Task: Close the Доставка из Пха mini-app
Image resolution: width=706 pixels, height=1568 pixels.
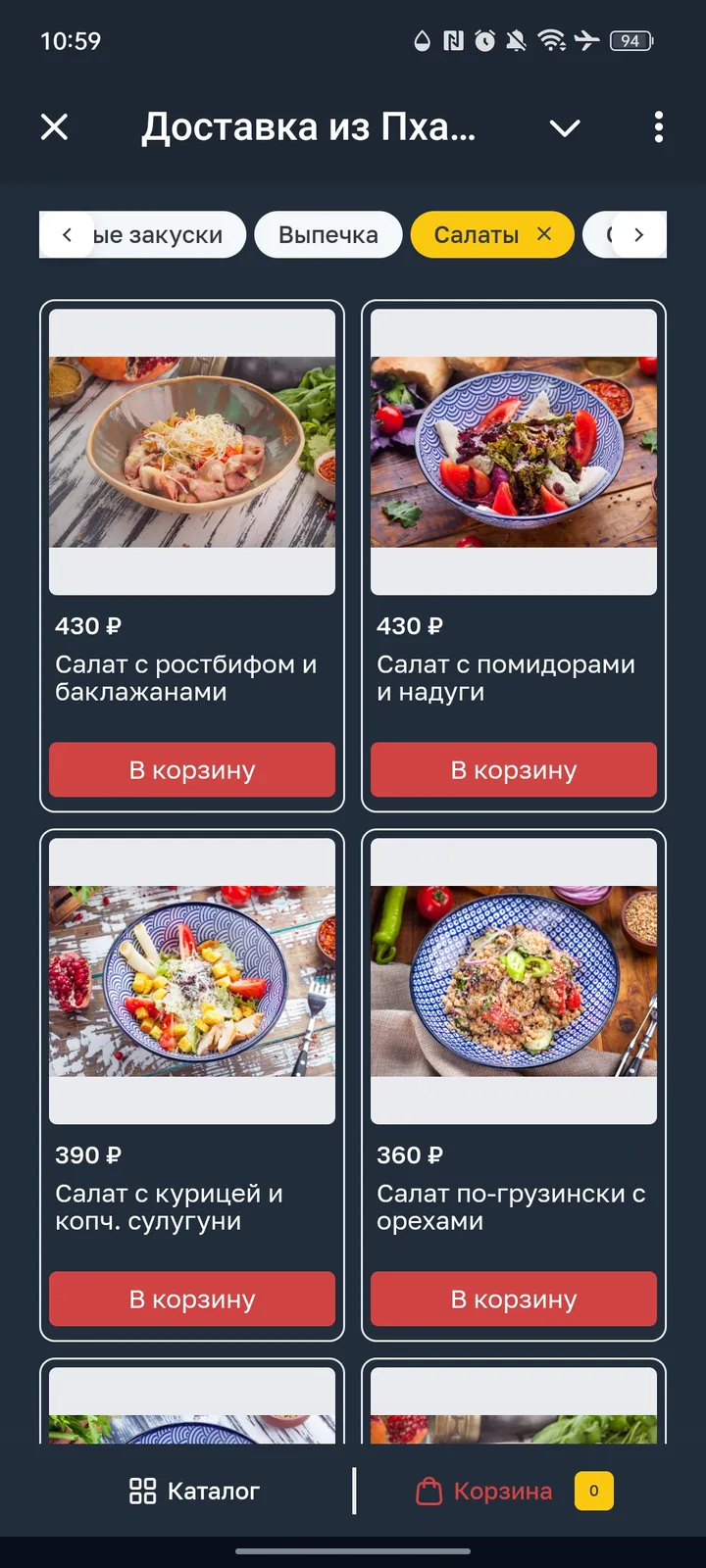Action: pos(54,127)
